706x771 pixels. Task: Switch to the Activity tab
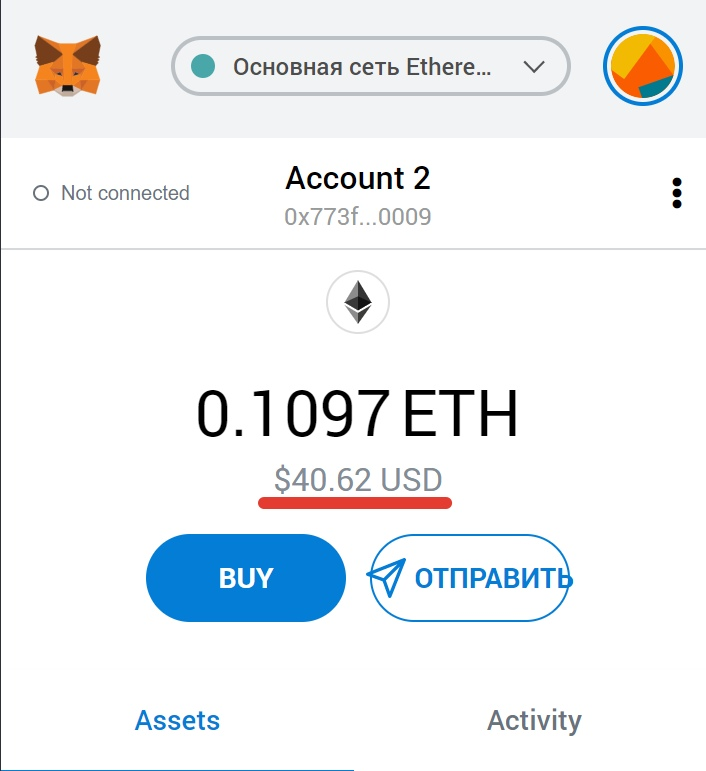coord(534,720)
